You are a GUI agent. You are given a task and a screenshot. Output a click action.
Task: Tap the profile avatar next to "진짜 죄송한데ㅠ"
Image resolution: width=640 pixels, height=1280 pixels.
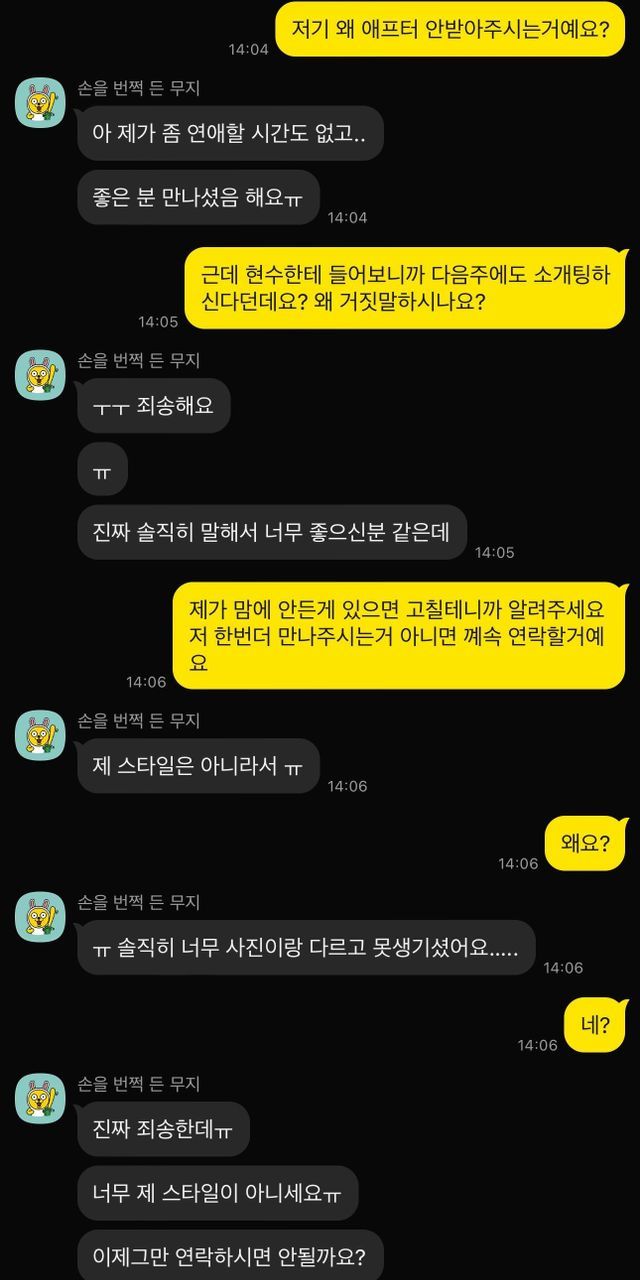click(40, 1098)
